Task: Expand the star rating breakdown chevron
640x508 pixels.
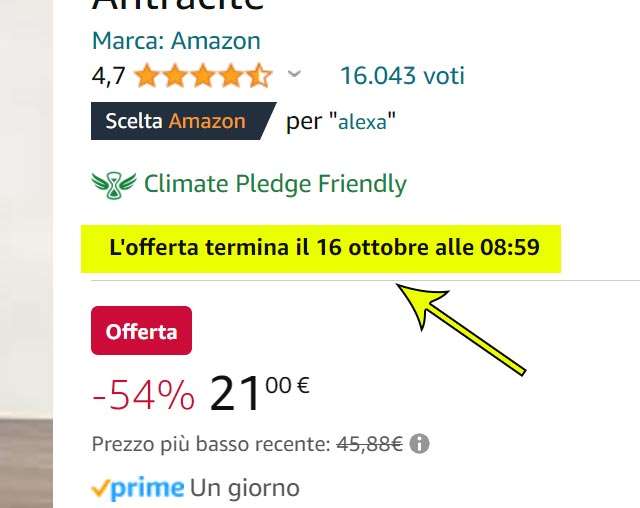Action: (294, 74)
